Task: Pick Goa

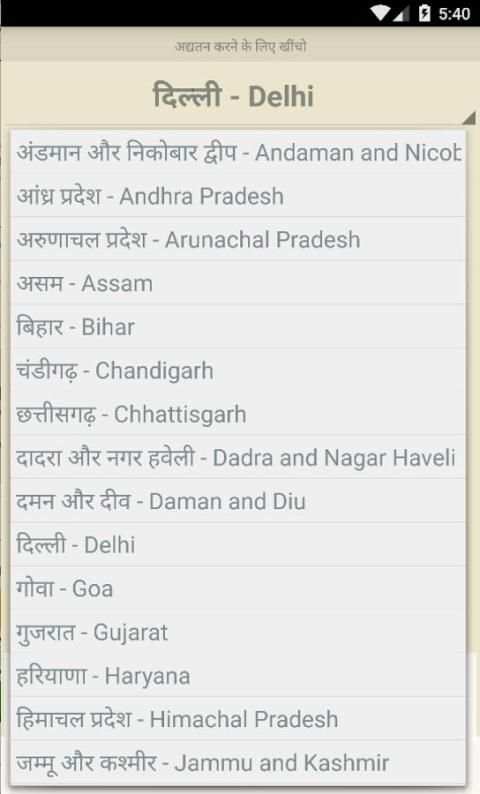Action: tap(237, 587)
